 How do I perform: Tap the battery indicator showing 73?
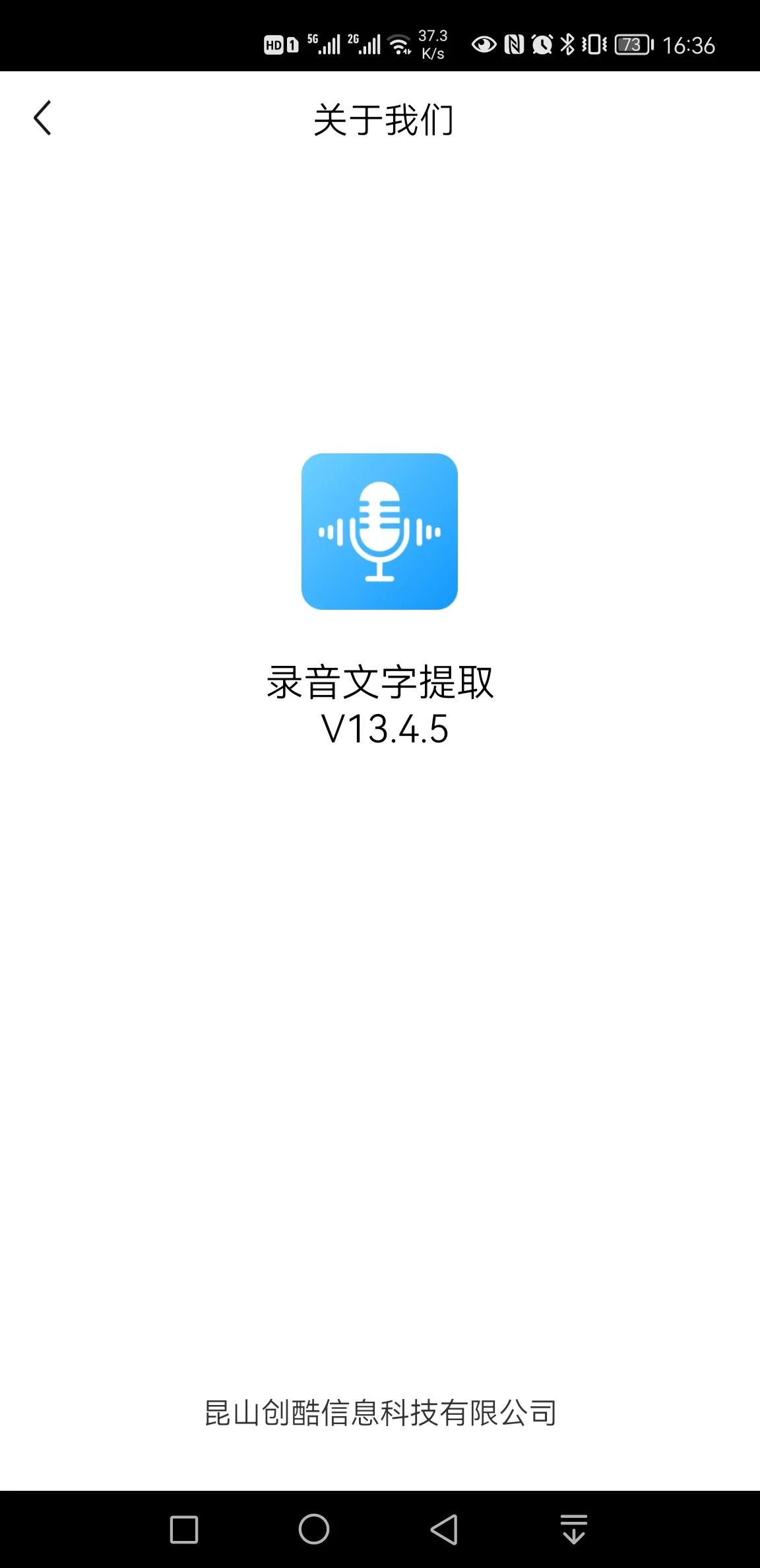pyautogui.click(x=631, y=43)
